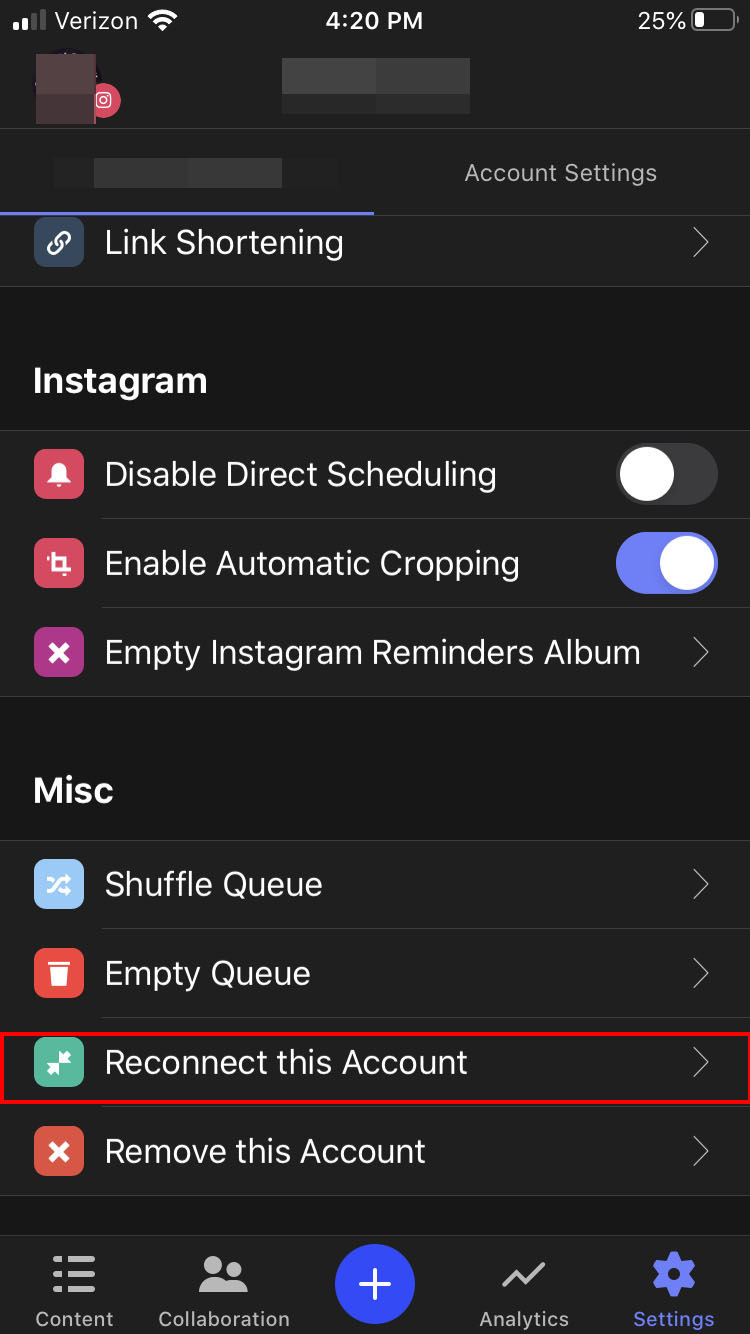Enable Disable Direct Scheduling toggle
This screenshot has height=1334, width=750.
point(667,474)
